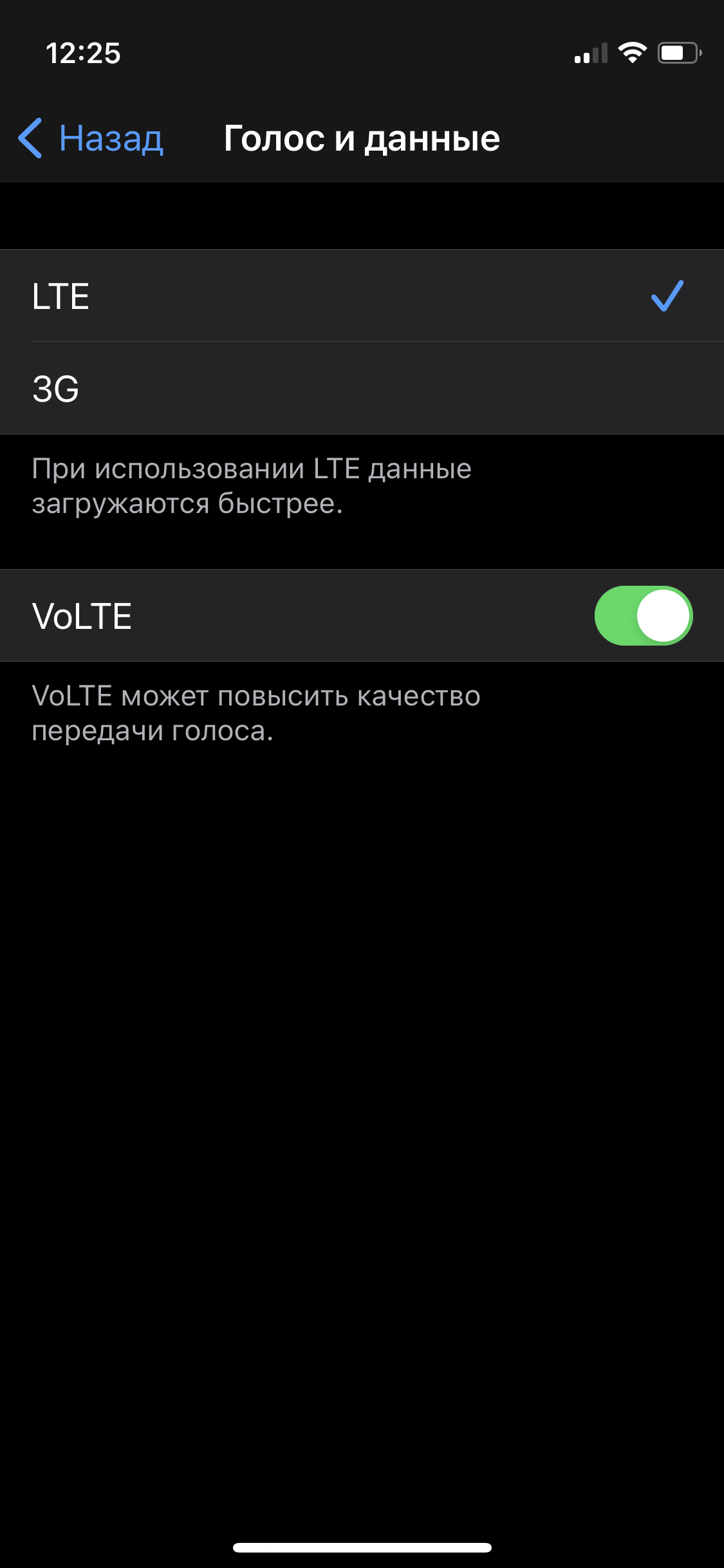The width and height of the screenshot is (724, 1568).
Task: Disable the VoLTE switch
Action: tap(642, 615)
